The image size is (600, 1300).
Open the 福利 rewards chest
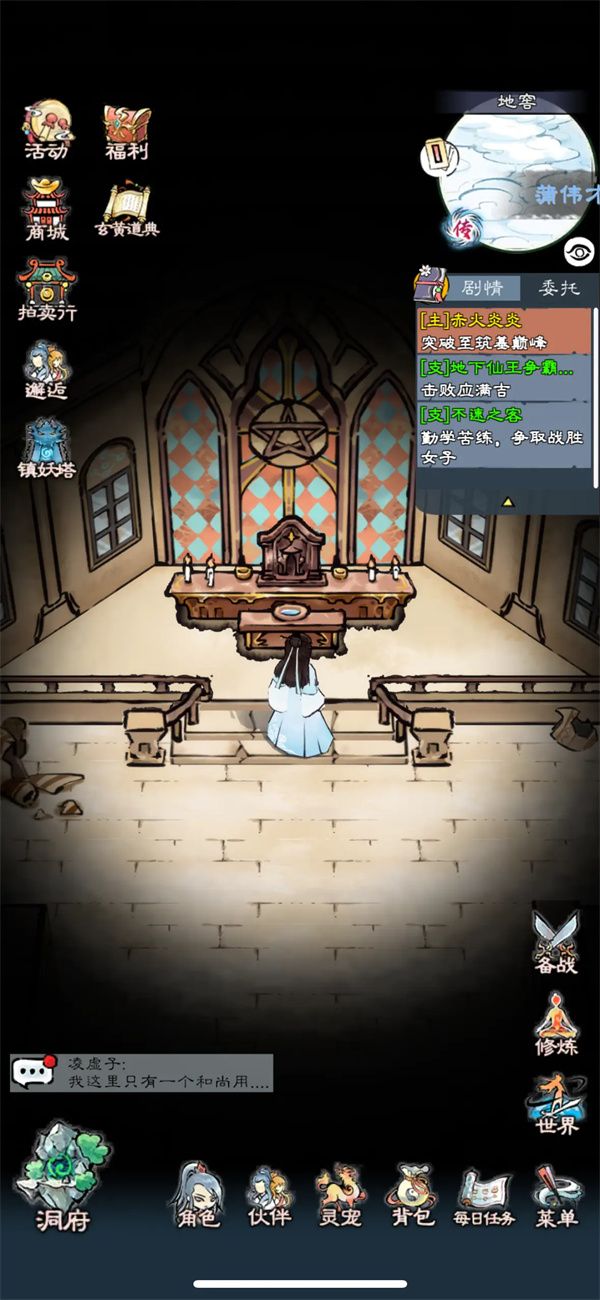[x=127, y=130]
